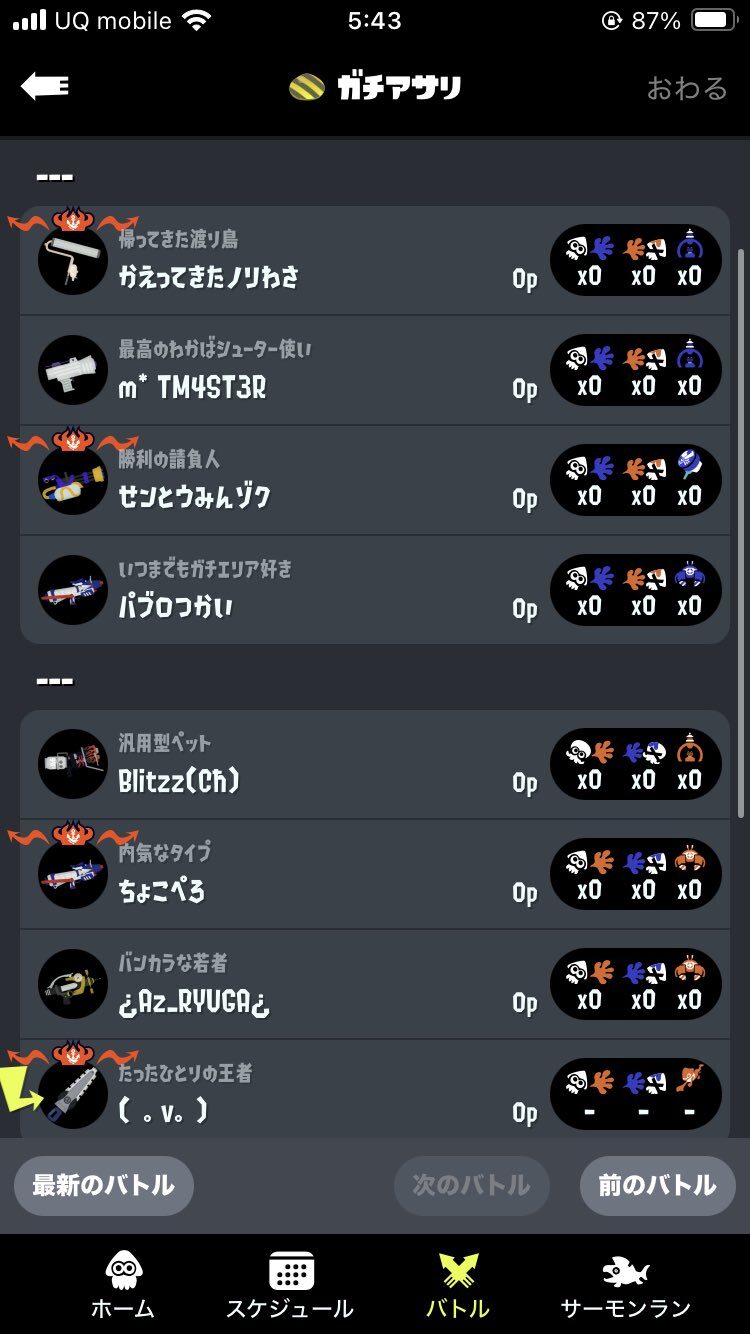Switch to the ホーム tab
750x1334 pixels.
123,1285
